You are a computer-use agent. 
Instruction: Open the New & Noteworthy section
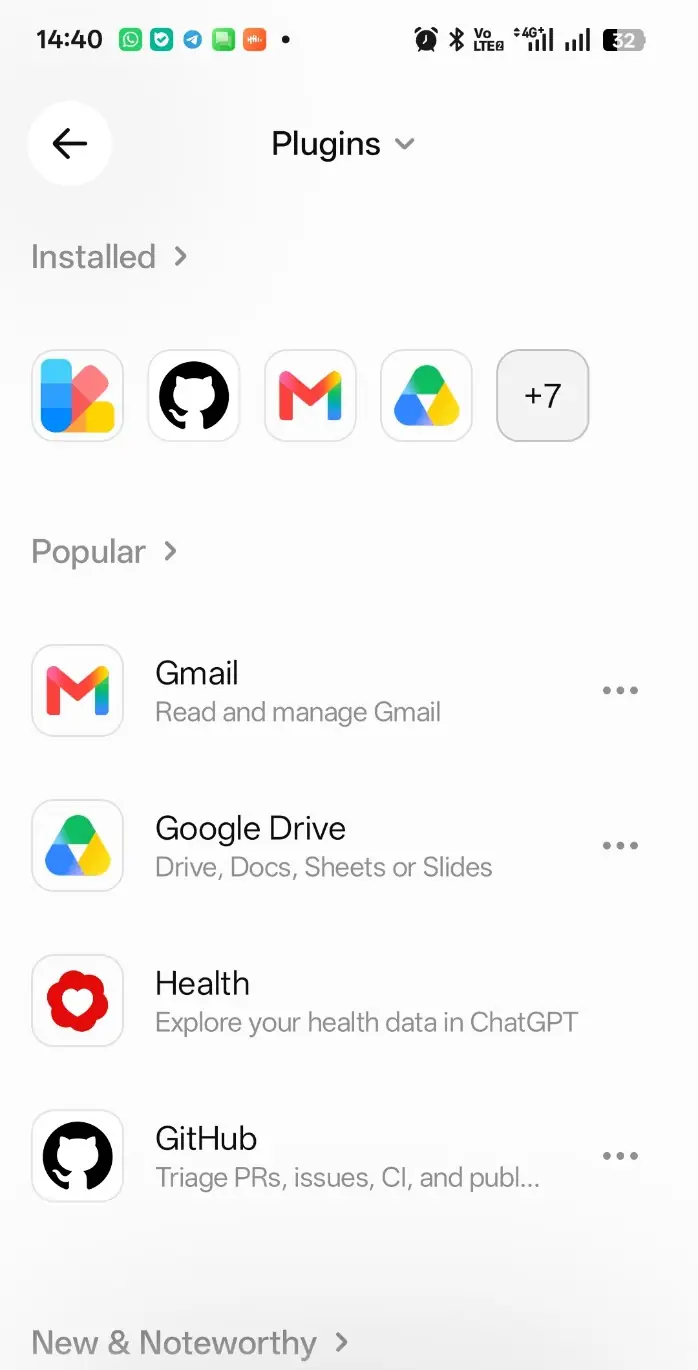click(190, 1342)
